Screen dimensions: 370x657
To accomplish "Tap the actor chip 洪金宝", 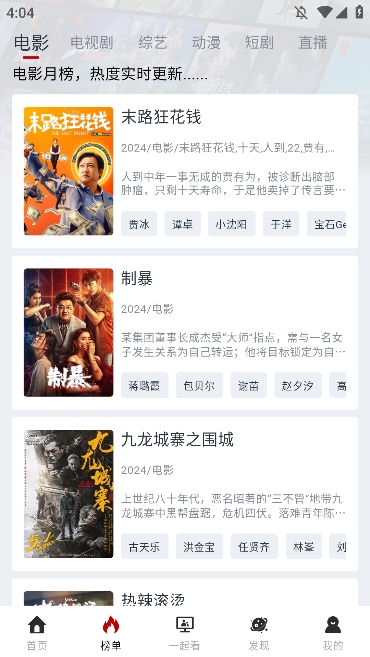I will [x=199, y=546].
